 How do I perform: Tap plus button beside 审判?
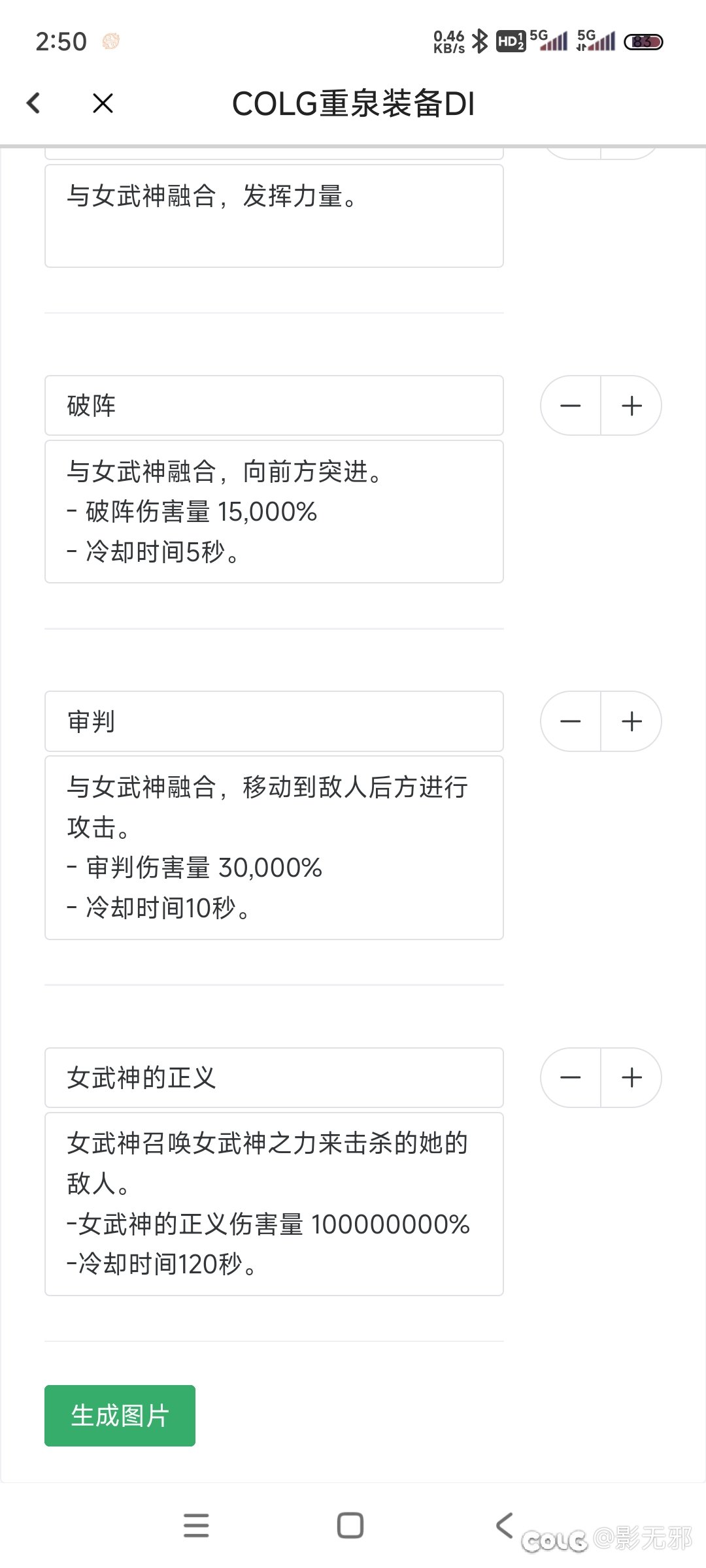coord(631,721)
